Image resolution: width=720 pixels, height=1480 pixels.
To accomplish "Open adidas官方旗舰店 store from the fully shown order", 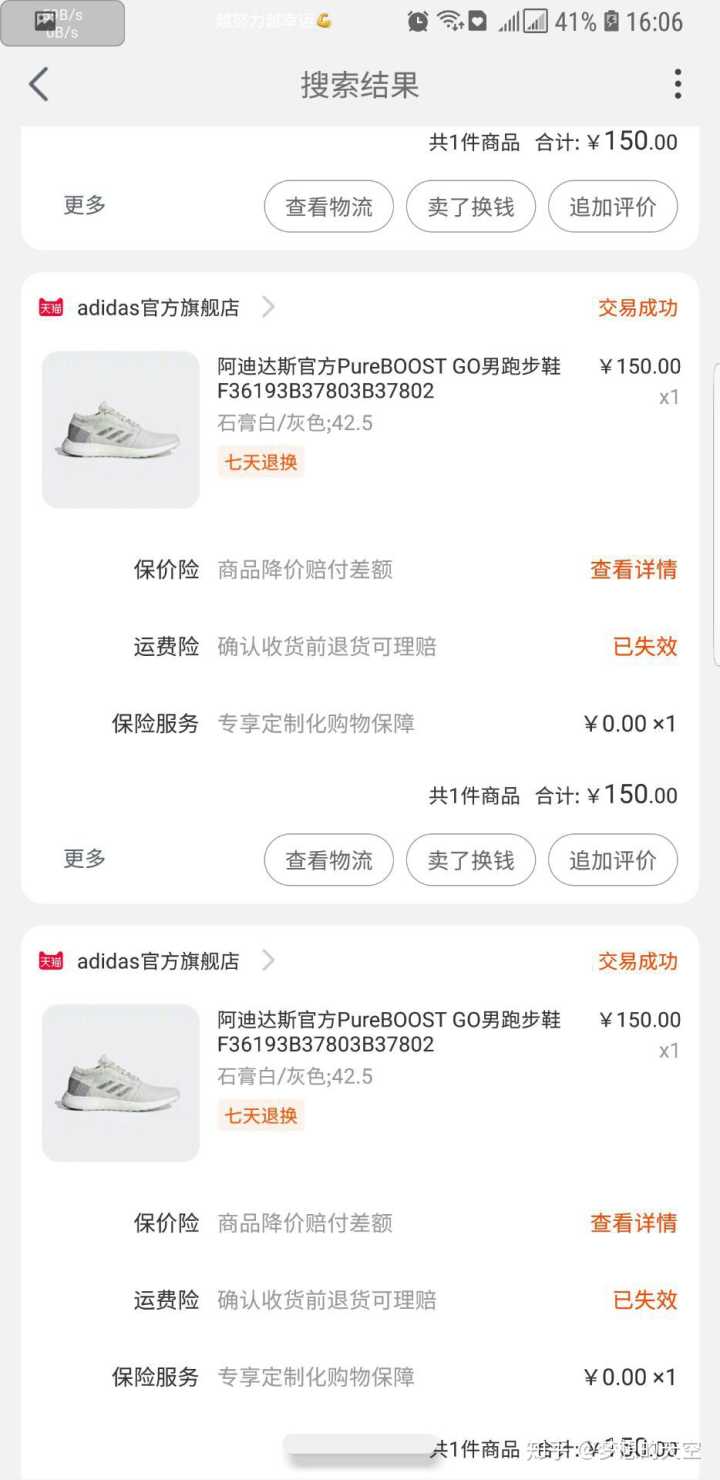I will coord(158,308).
